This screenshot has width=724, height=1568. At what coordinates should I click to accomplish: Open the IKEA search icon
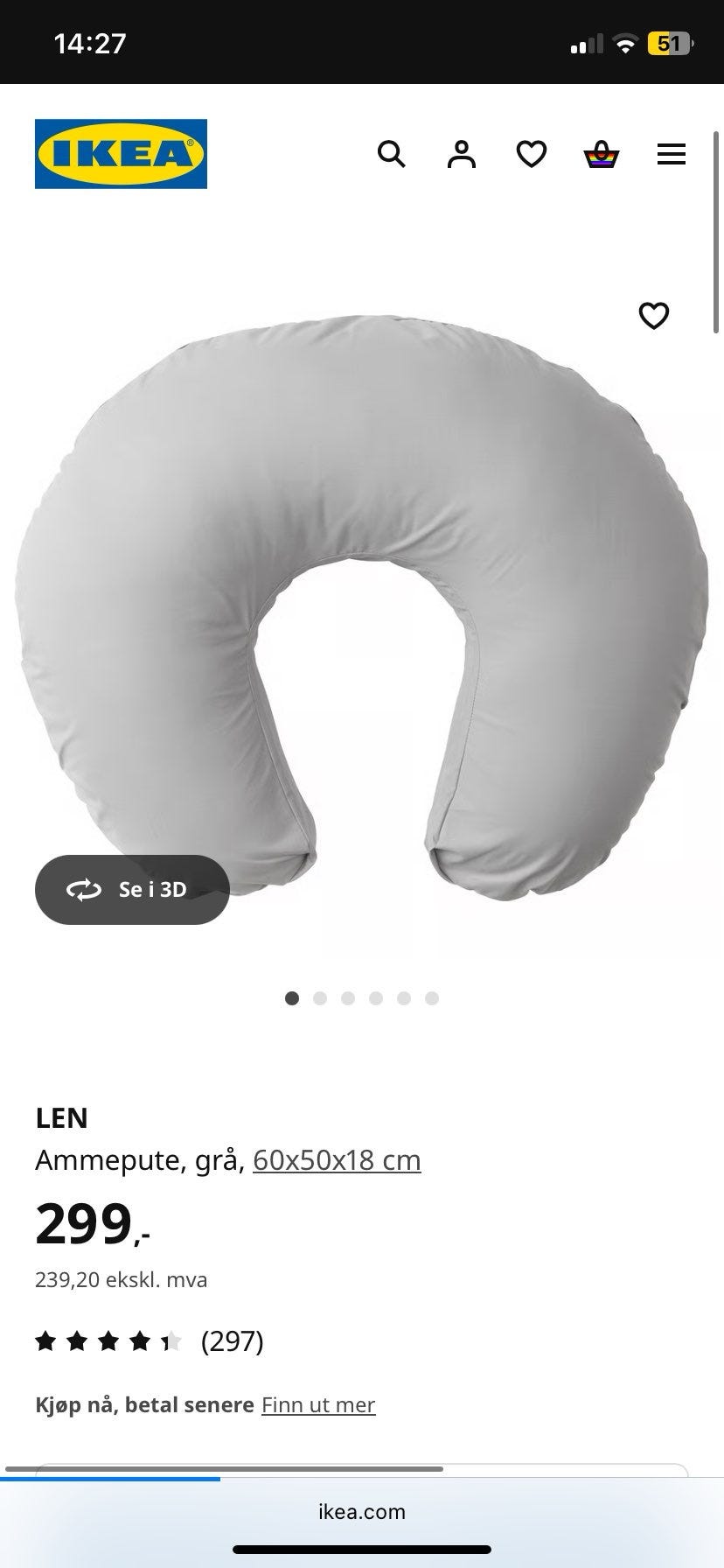point(391,155)
